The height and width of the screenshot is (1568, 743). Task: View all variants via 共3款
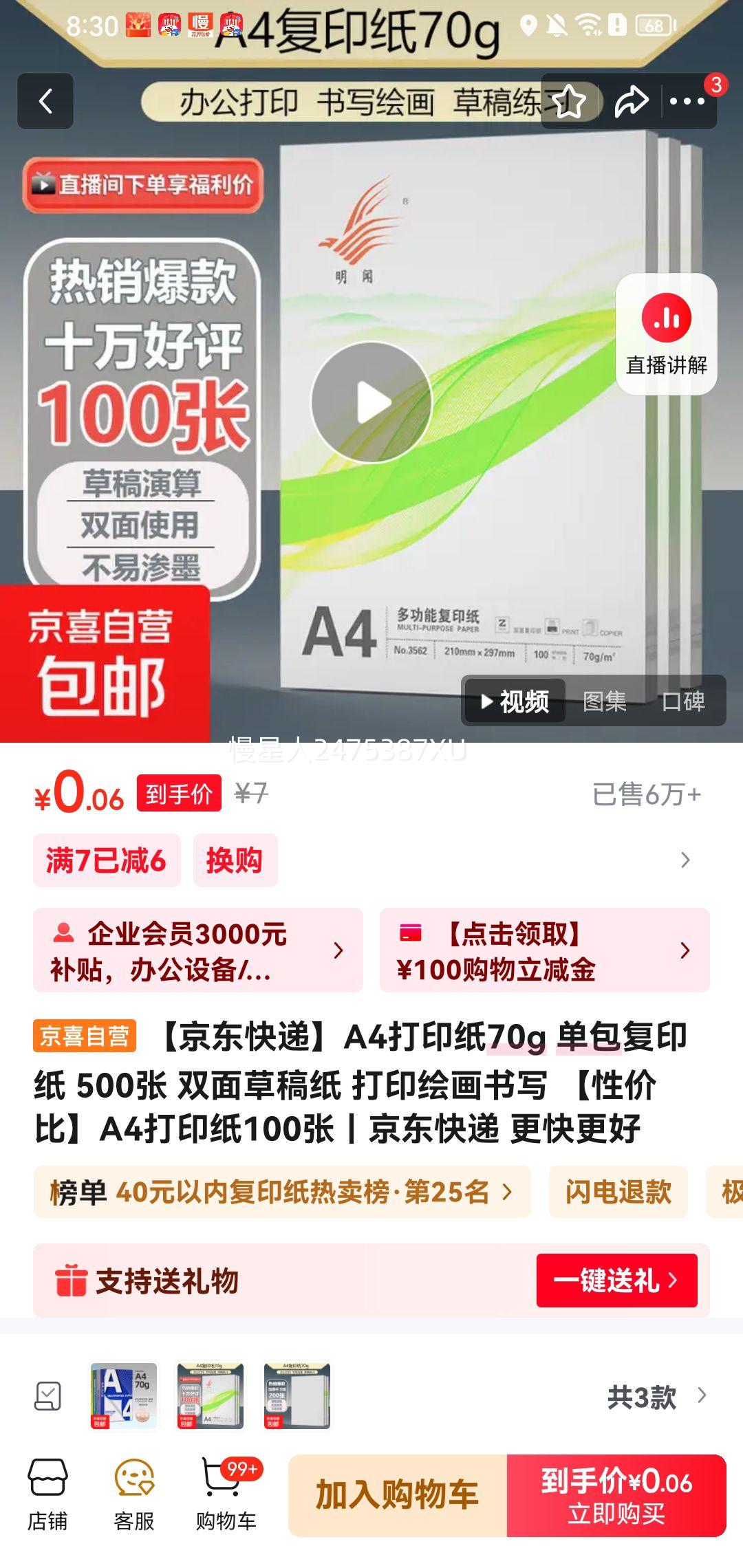coord(656,1397)
